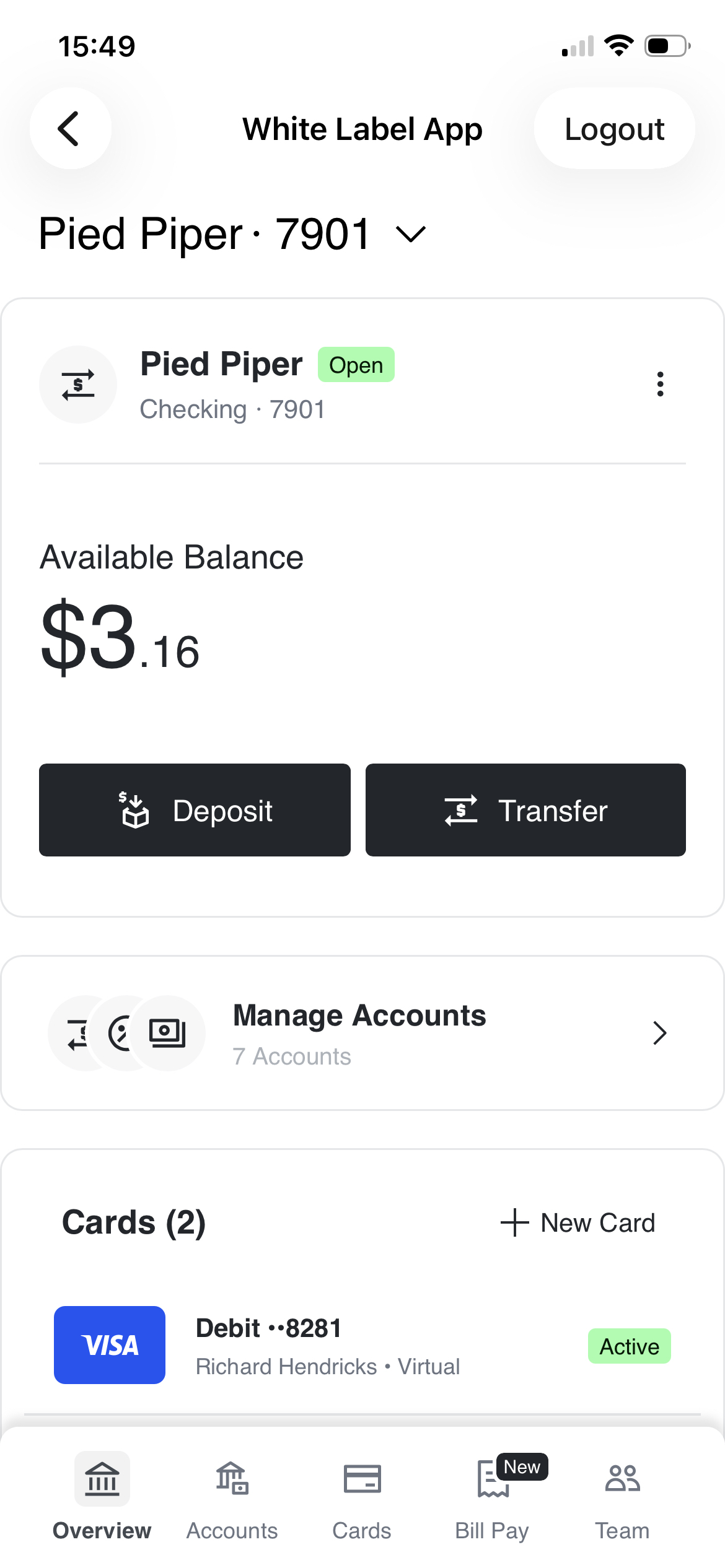Open the three-dot menu for Pied Piper checking
The image size is (725, 1568).
[660, 384]
